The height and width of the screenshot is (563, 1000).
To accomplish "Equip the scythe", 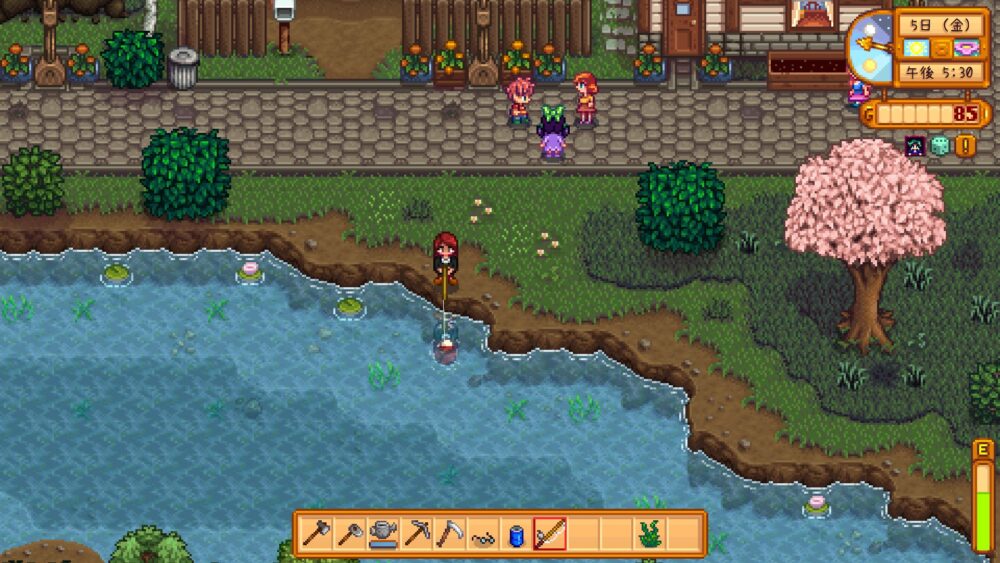I will [x=450, y=534].
